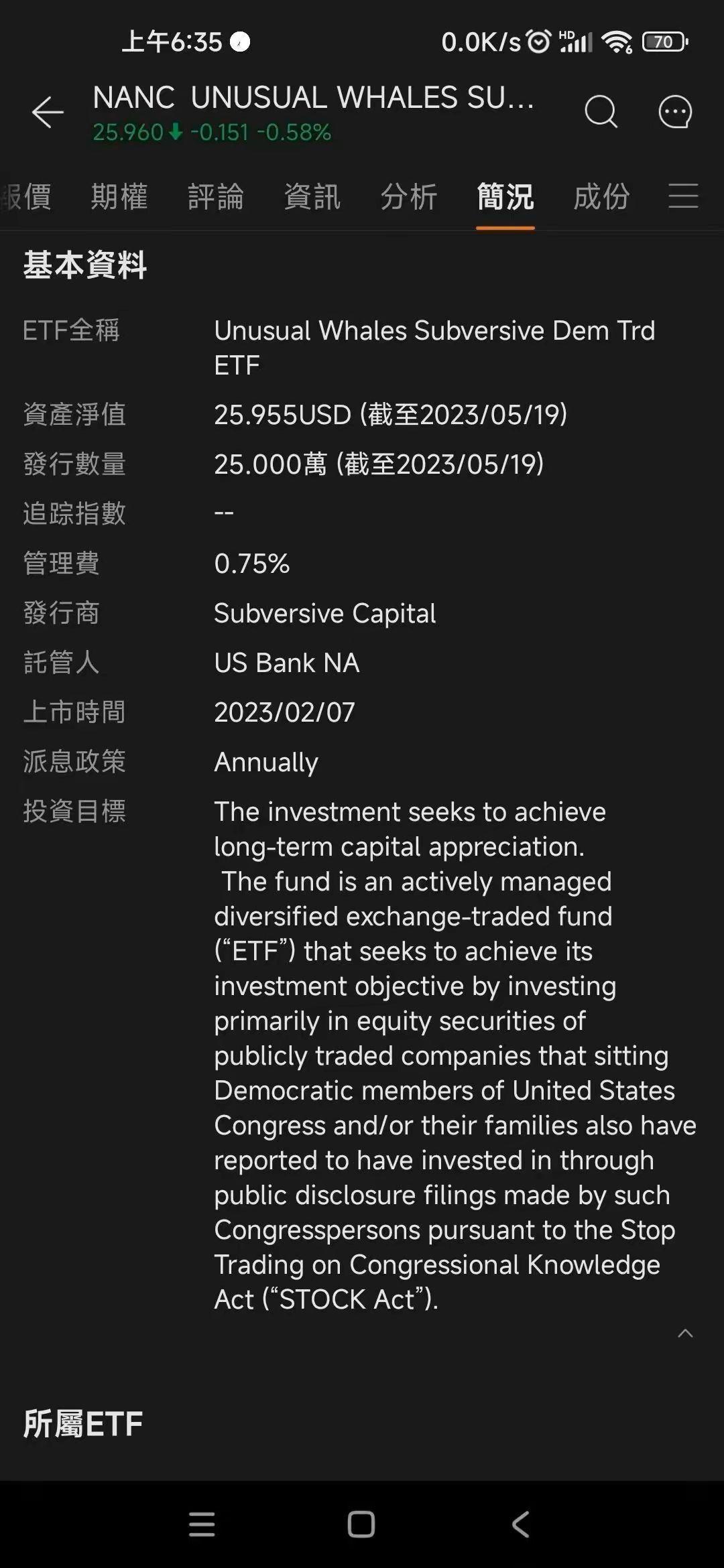Open the search magnifier icon
The image size is (724, 1568).
click(601, 111)
